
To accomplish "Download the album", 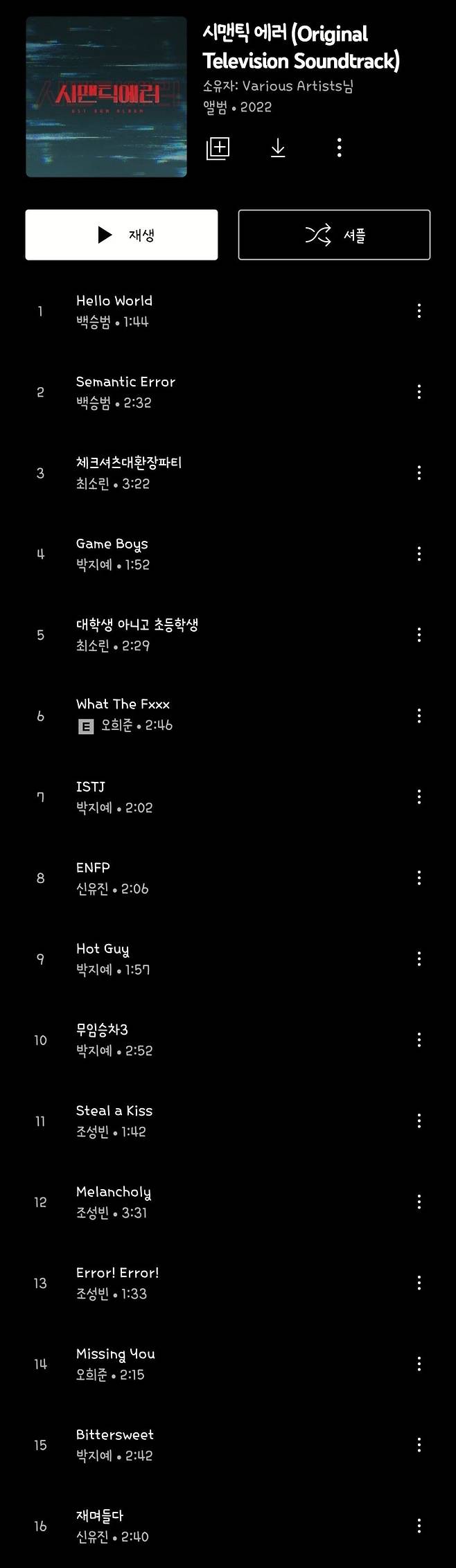I will [278, 148].
